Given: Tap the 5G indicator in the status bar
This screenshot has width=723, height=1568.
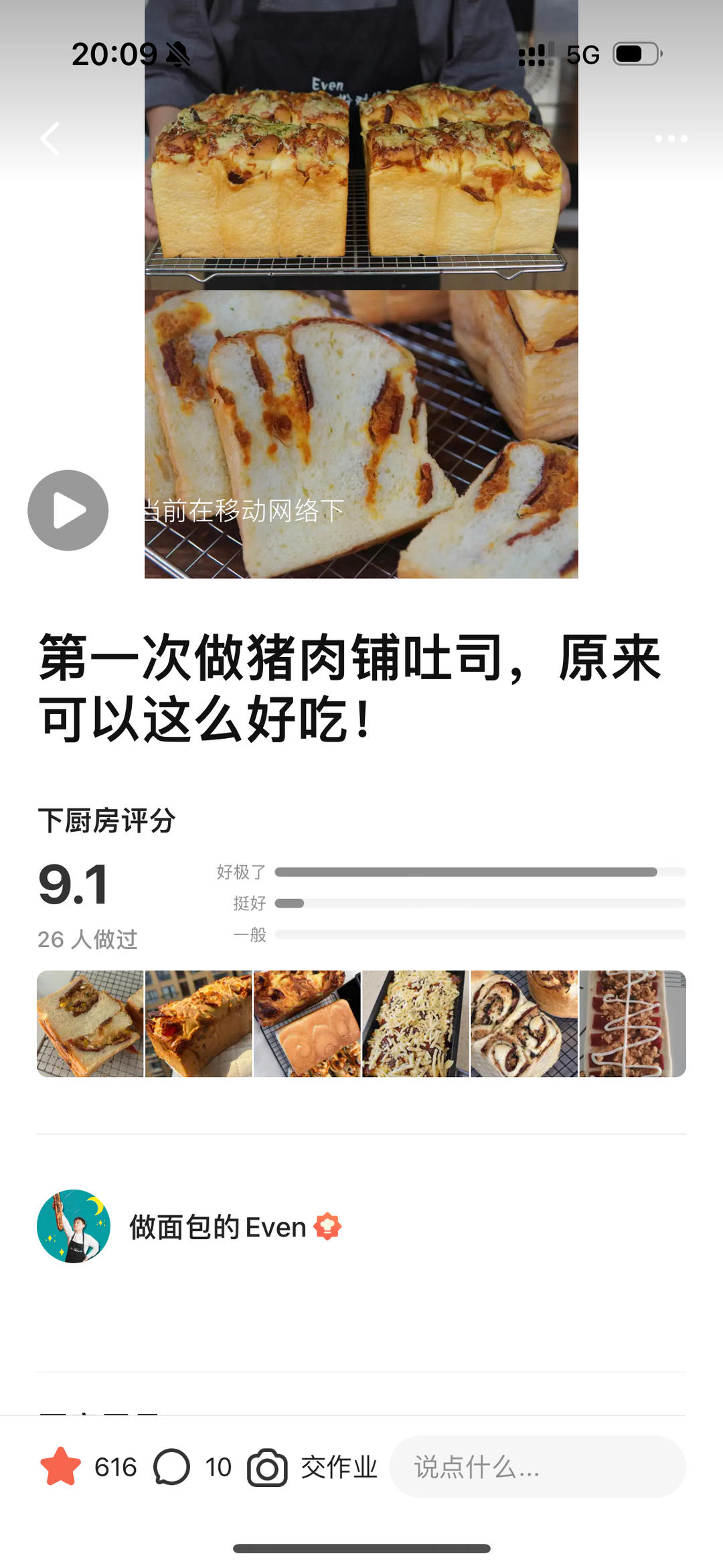Looking at the screenshot, I should coord(583,55).
